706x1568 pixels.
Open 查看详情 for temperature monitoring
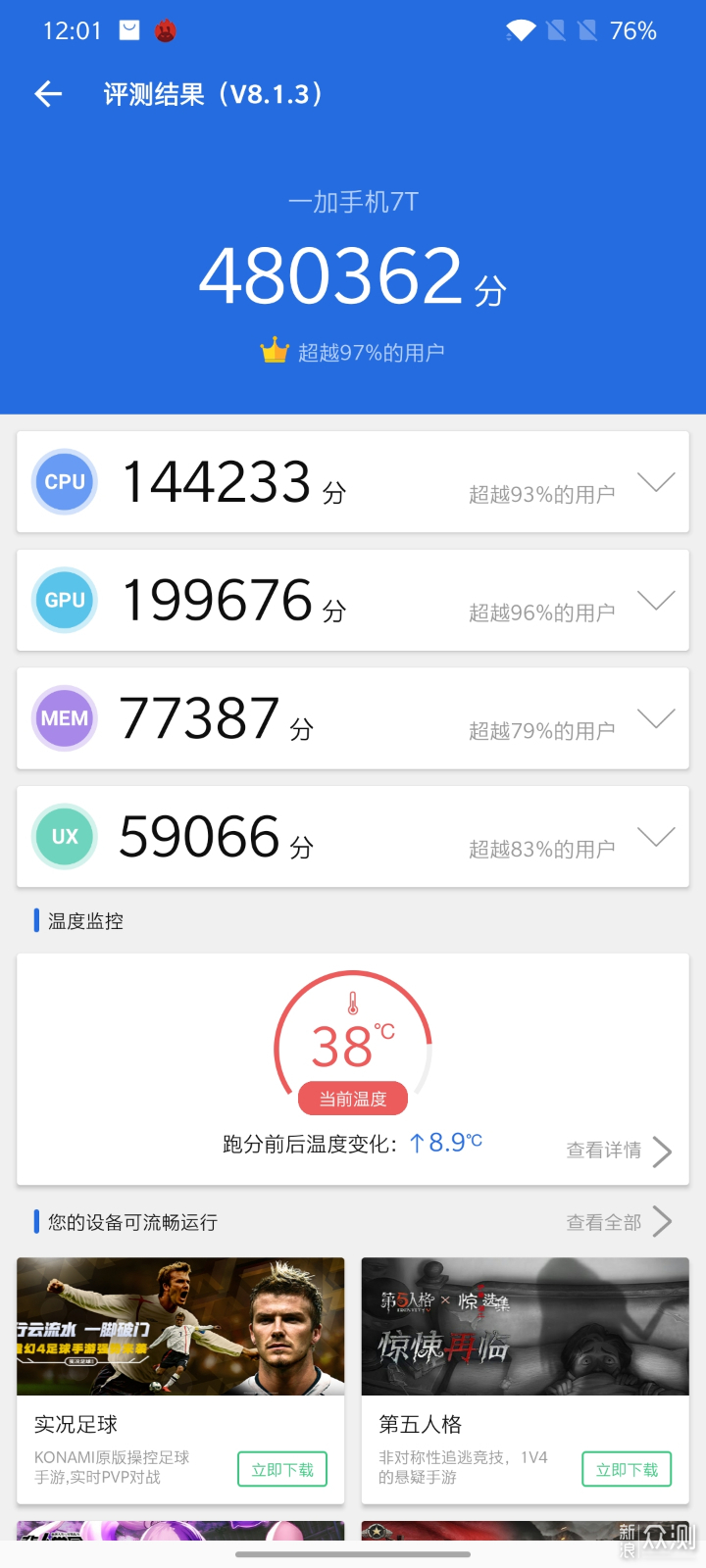click(619, 1151)
